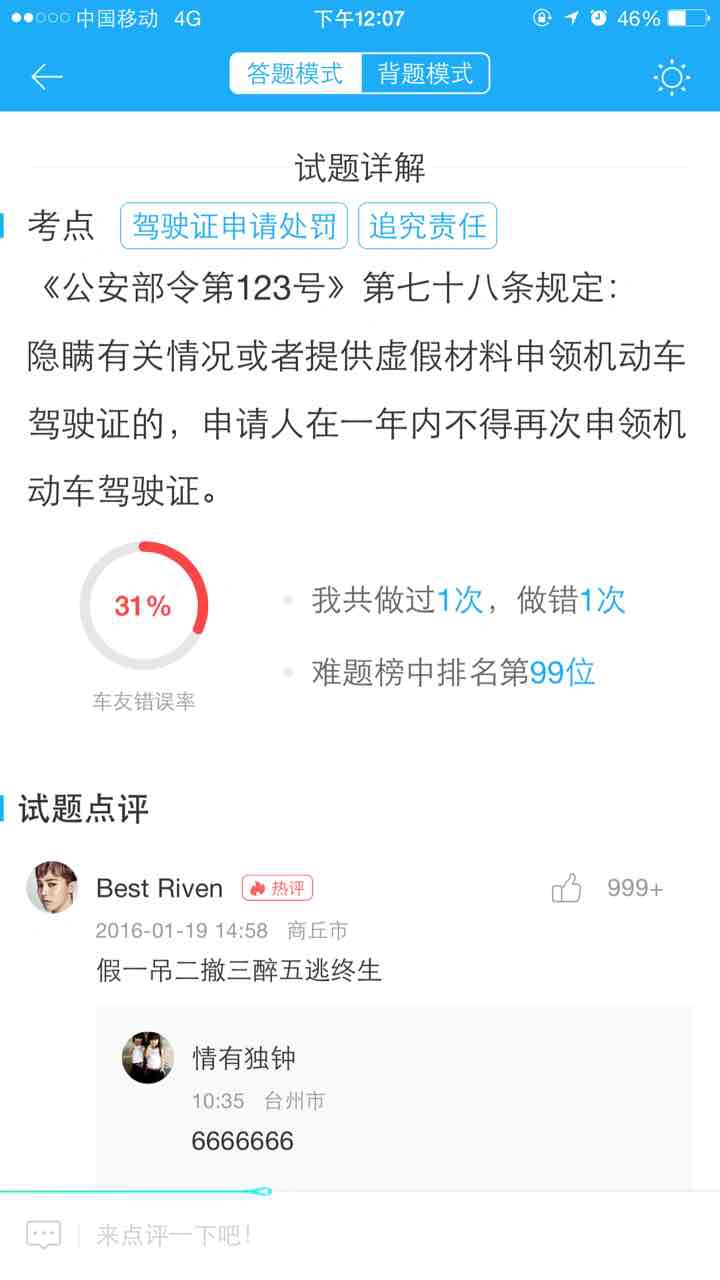
Task: Switch to 背题模式 tab
Action: point(425,74)
